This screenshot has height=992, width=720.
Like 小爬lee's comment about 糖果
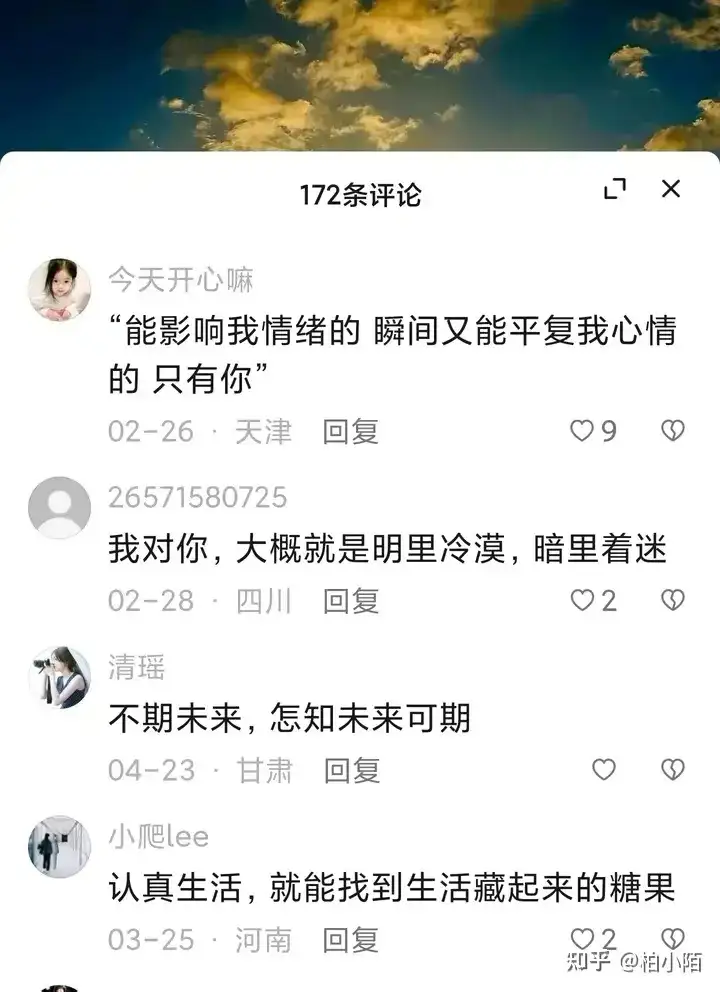(x=582, y=939)
